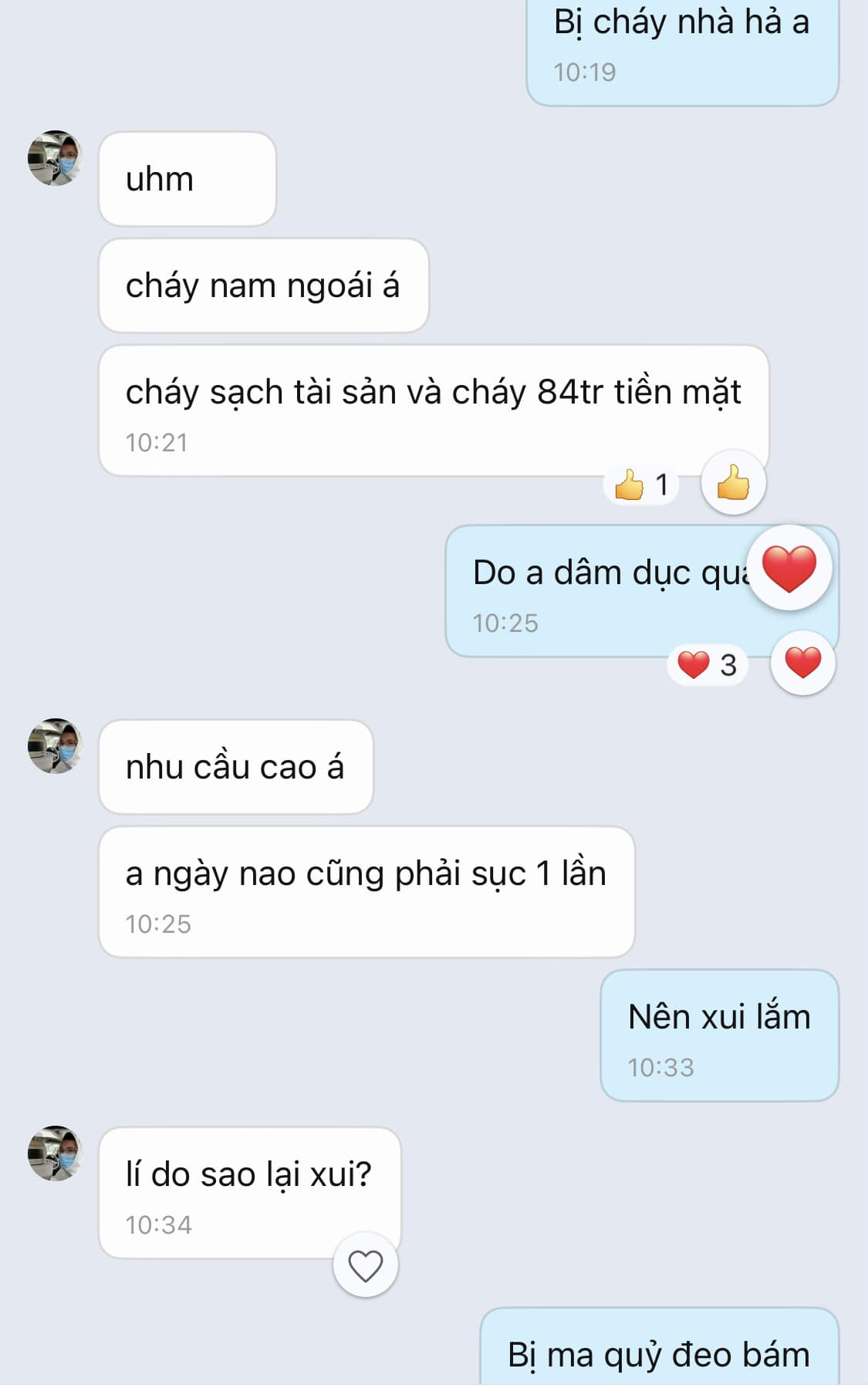Open avatar beside 'lí do sao lại xui?'

tap(55, 1153)
